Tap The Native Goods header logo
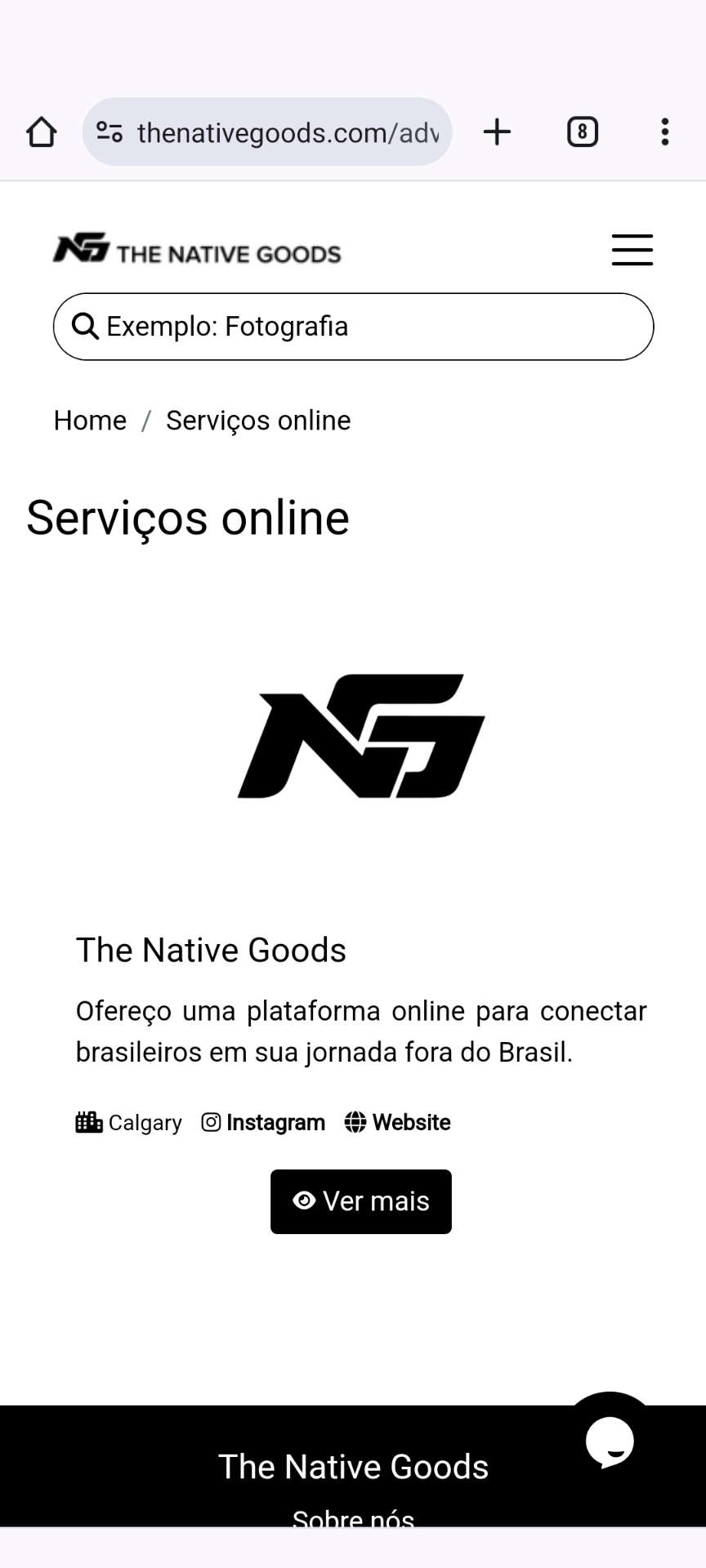 [197, 250]
